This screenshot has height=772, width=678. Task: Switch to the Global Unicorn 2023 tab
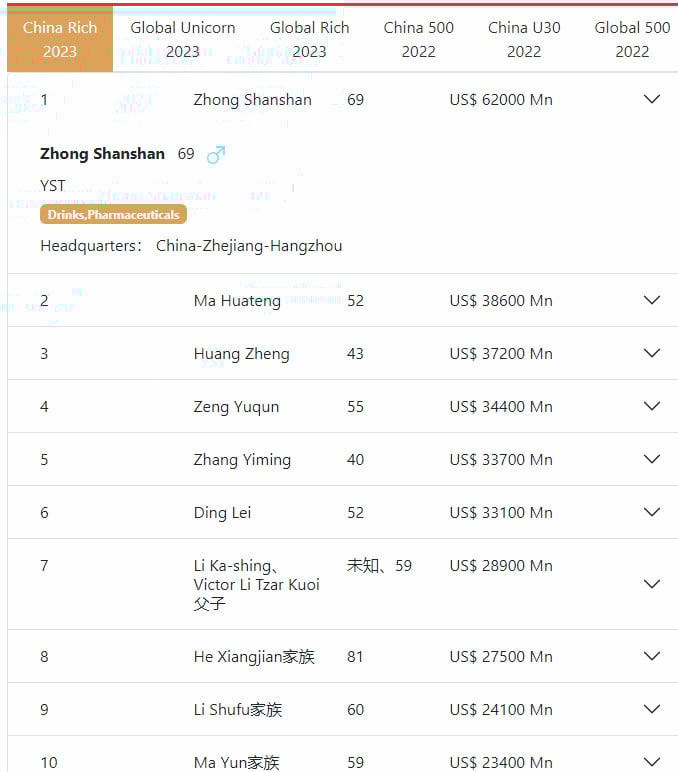pos(183,39)
